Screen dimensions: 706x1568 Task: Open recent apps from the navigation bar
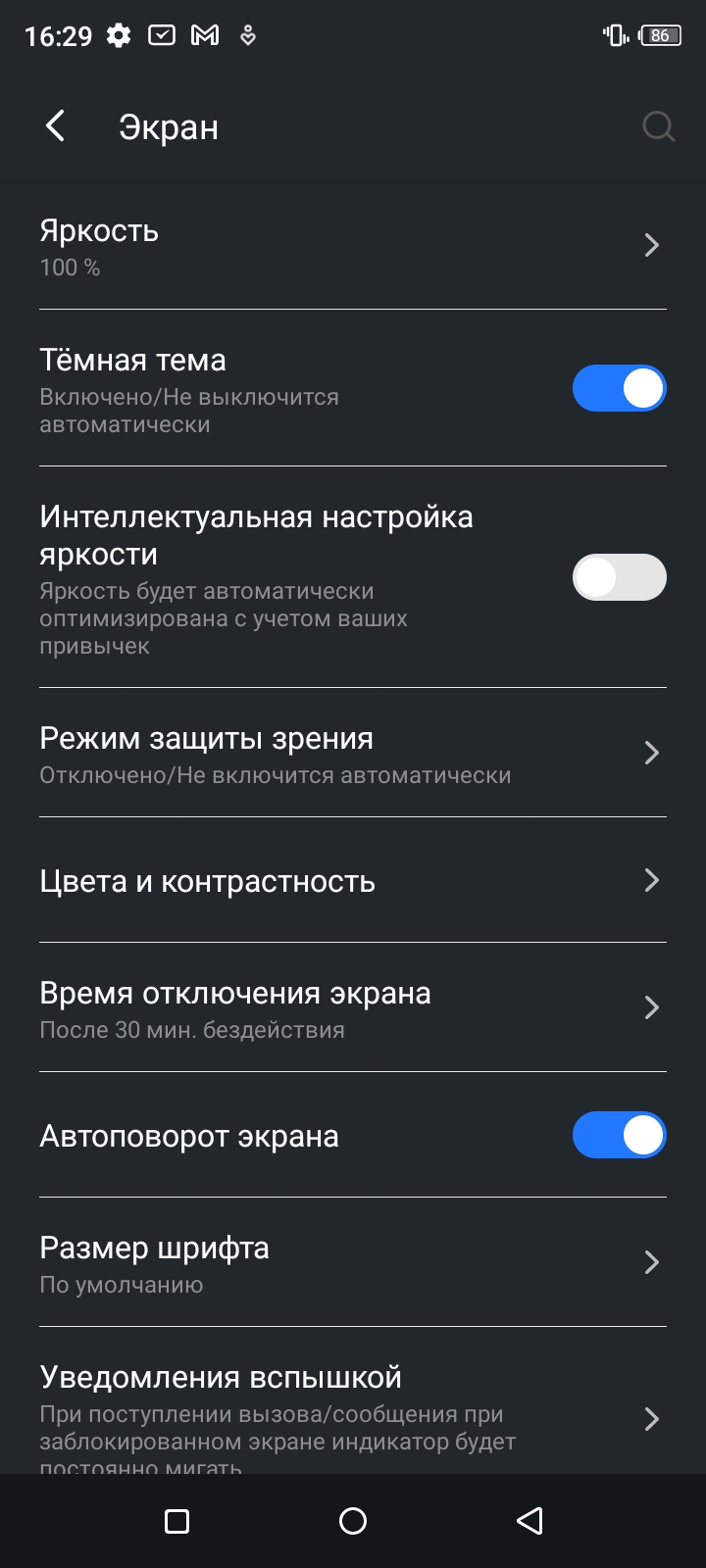point(176,1520)
